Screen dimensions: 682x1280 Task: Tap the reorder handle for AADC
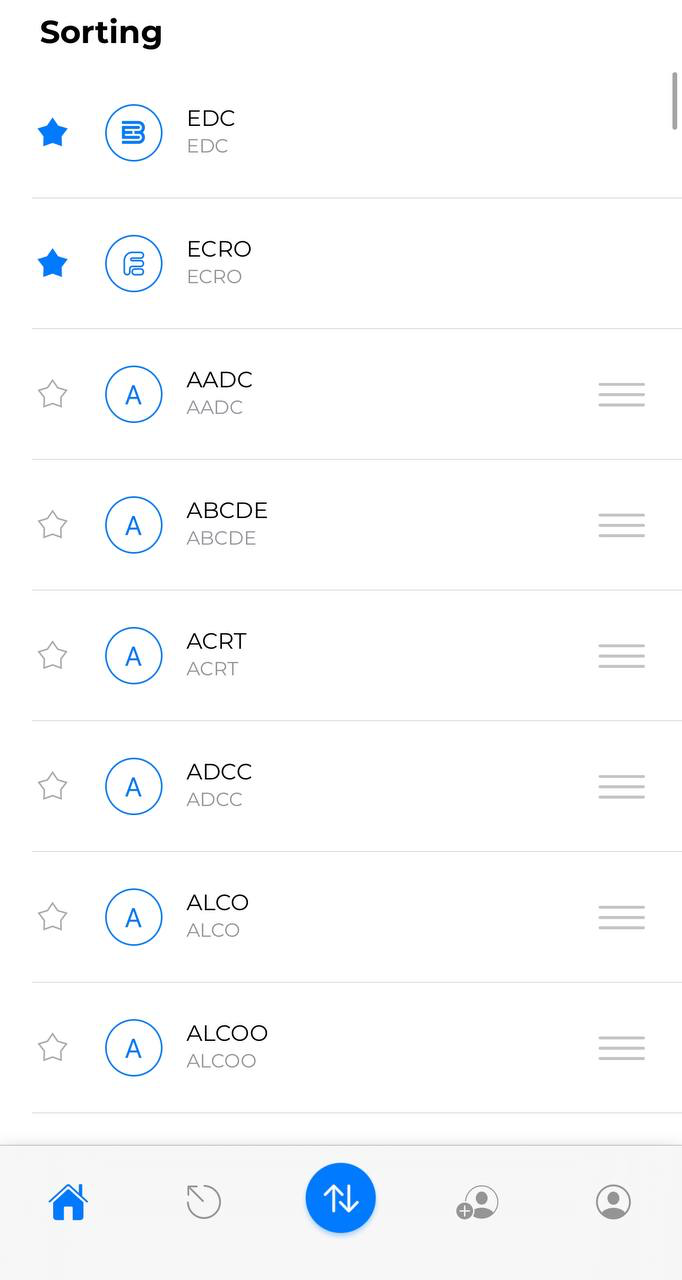(x=621, y=394)
